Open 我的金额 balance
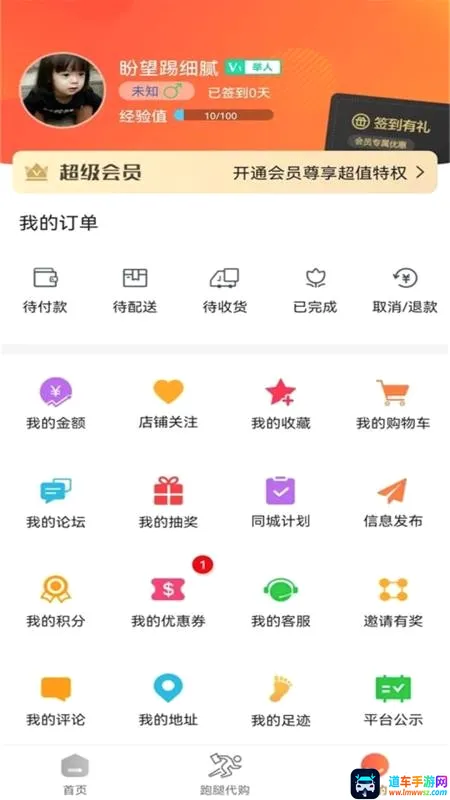Screen dimensions: 450x800 (x=56, y=404)
